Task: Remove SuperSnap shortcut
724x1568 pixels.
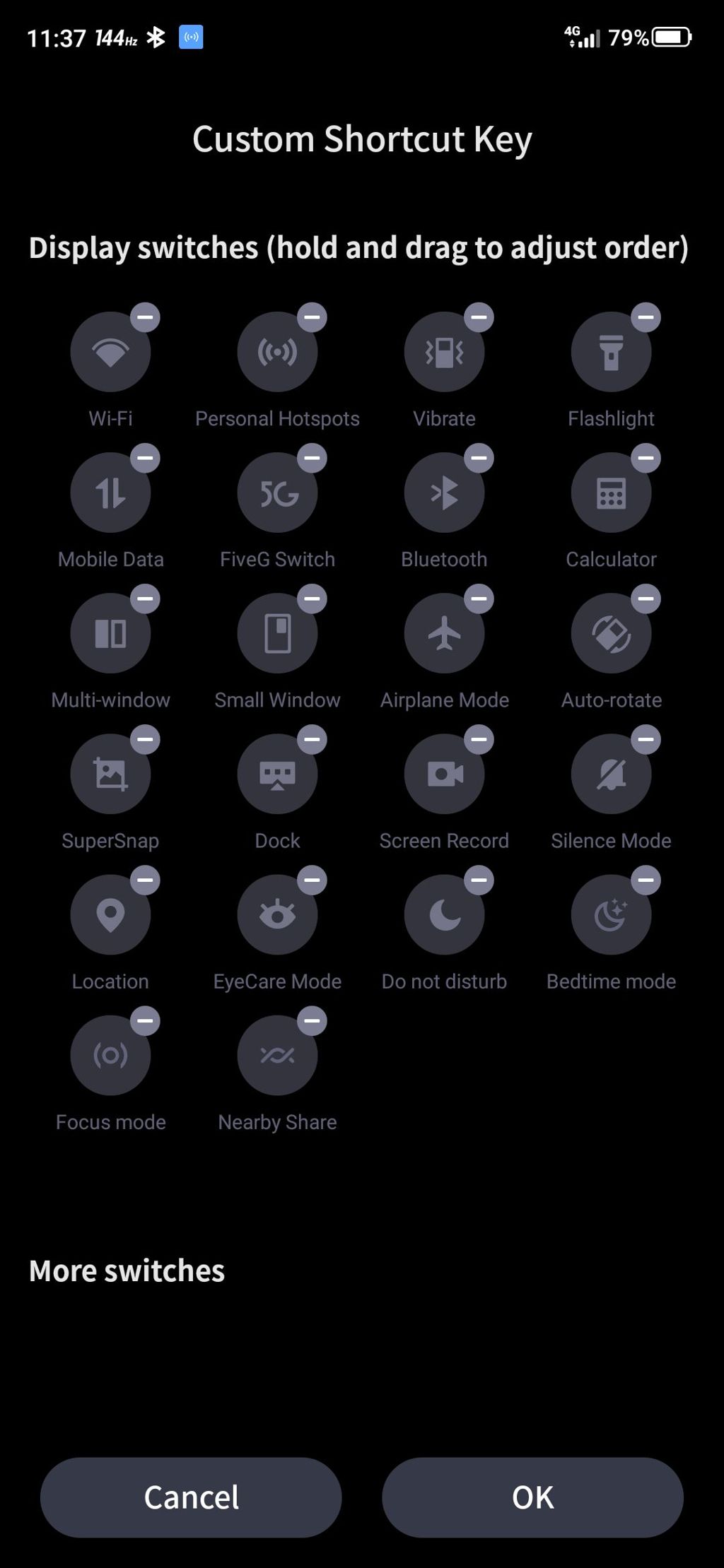Action: tap(145, 739)
